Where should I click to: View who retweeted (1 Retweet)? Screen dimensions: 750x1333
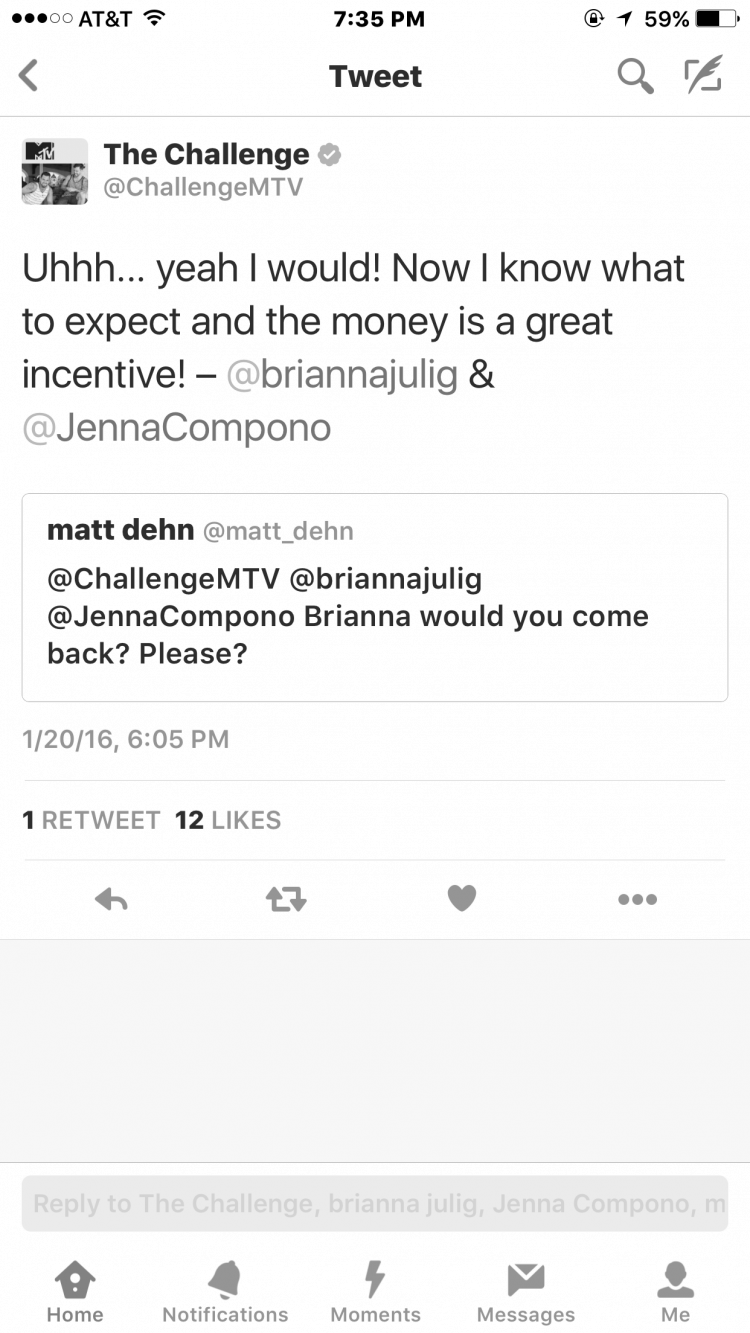click(x=91, y=820)
